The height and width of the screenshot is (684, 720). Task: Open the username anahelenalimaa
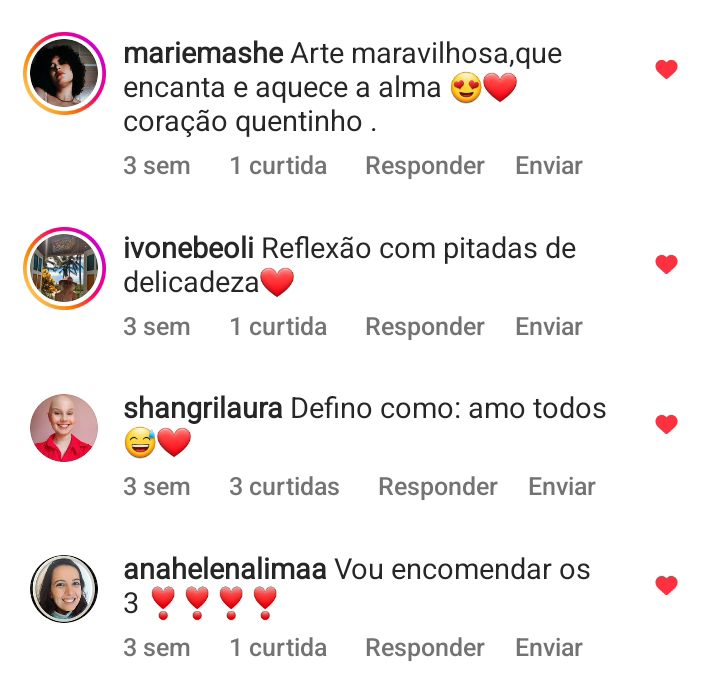[x=224, y=570]
